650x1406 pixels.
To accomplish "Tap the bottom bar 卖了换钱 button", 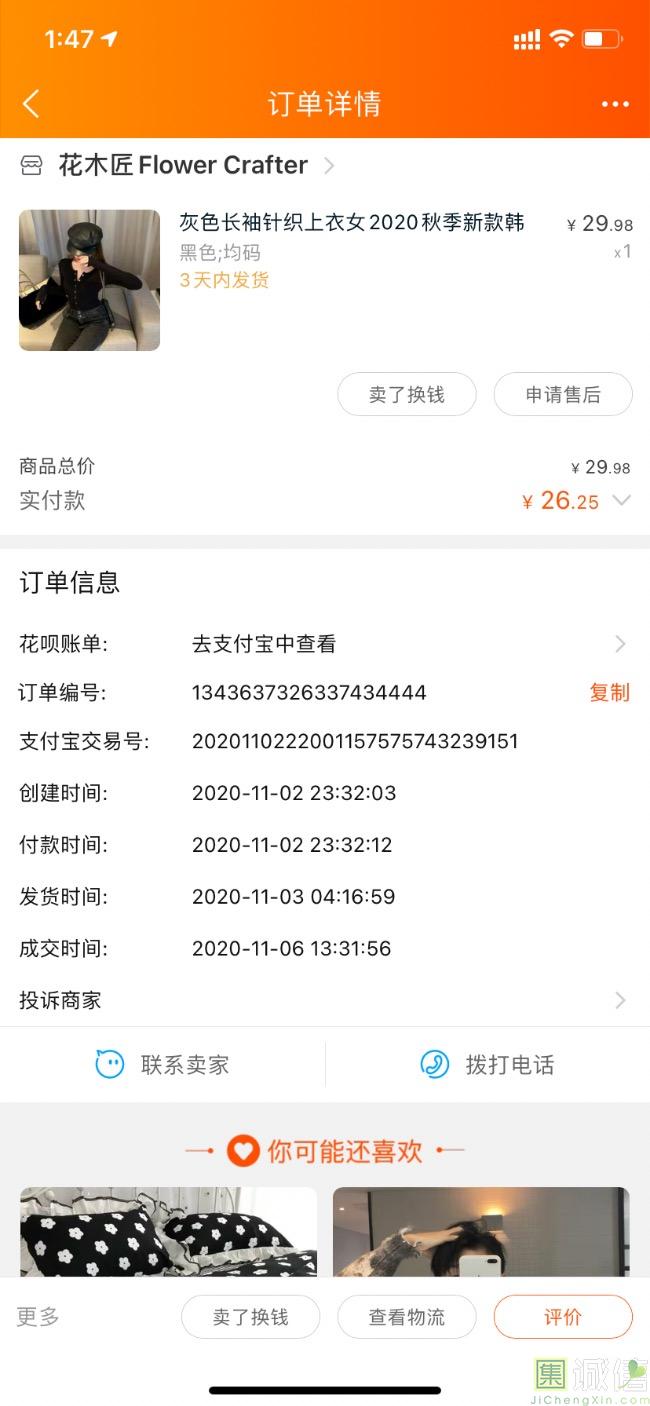I will click(250, 1317).
